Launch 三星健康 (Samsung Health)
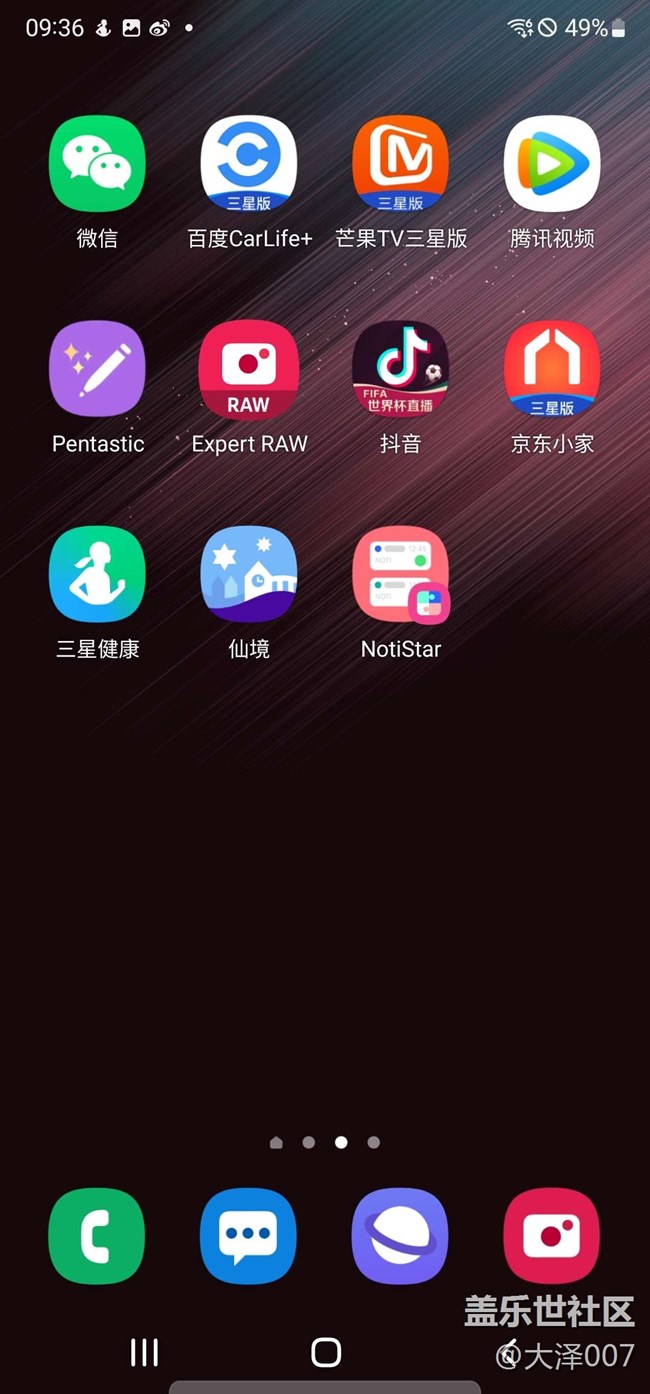The image size is (650, 1394). click(97, 574)
